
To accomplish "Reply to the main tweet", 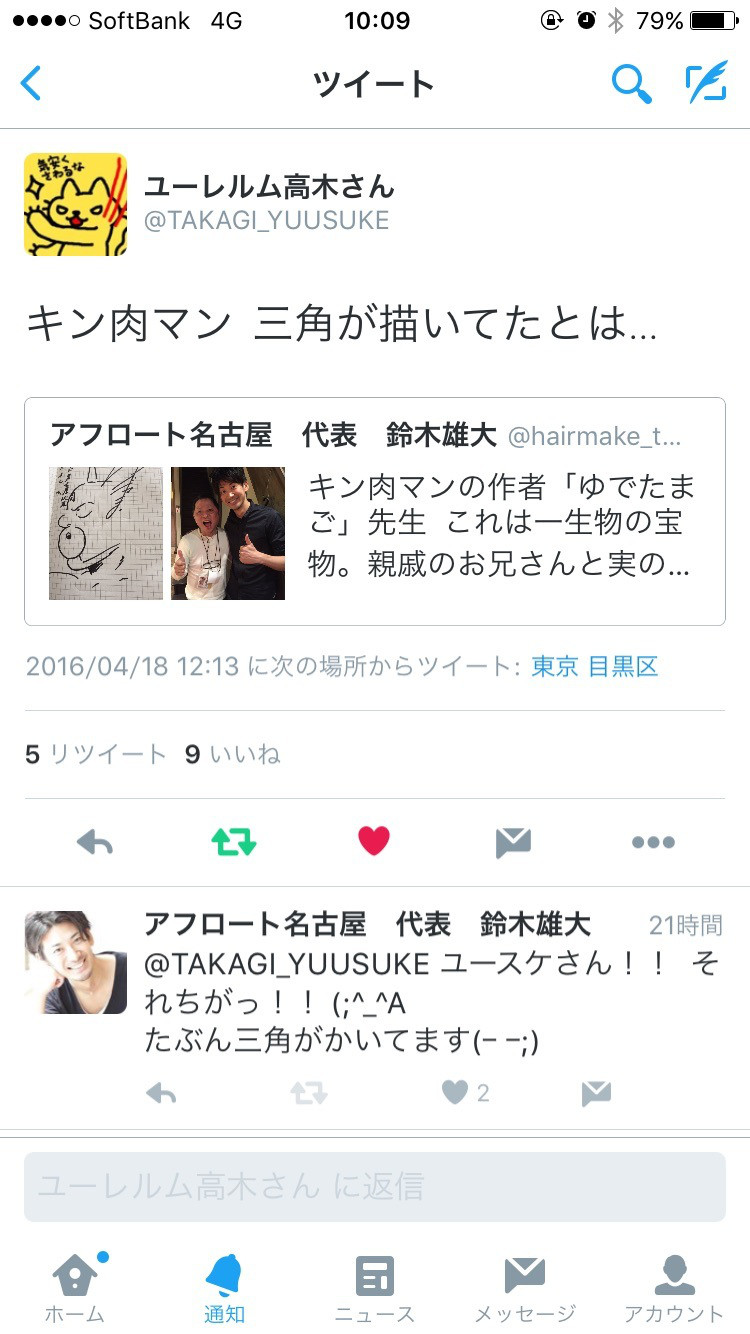I will (95, 843).
